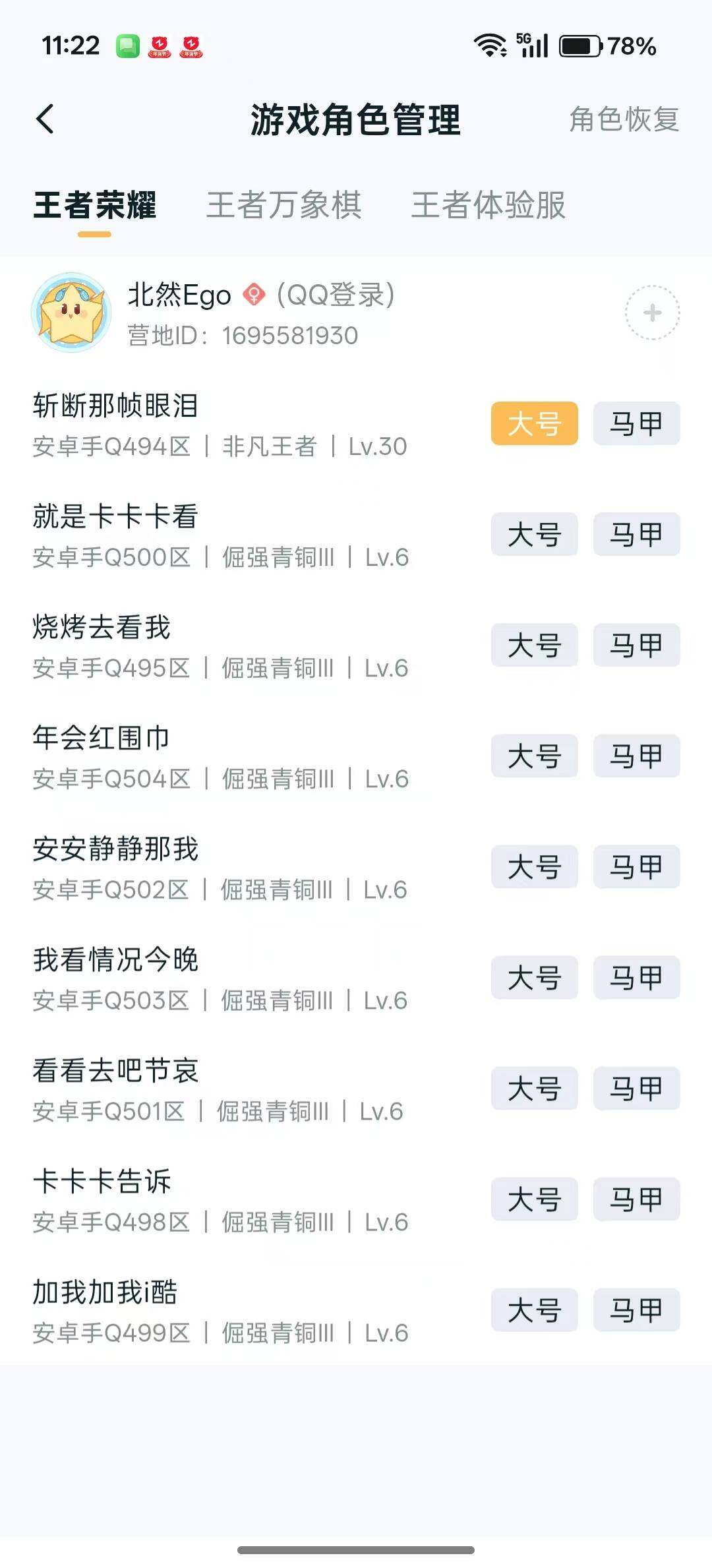
Task: Tap the dashed plus icon to add account
Action: tap(652, 311)
